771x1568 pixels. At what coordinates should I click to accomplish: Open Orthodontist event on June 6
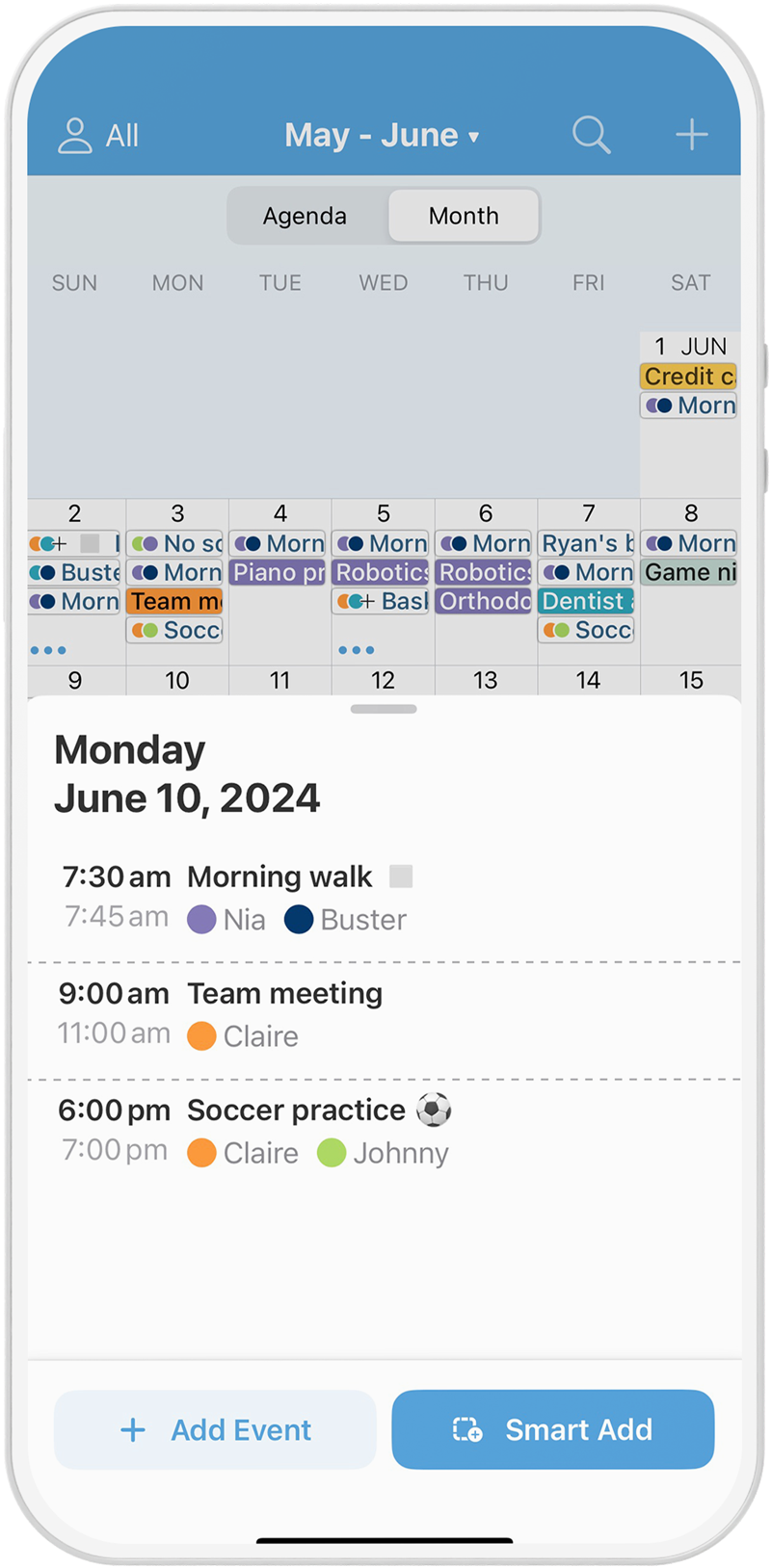pyautogui.click(x=485, y=601)
